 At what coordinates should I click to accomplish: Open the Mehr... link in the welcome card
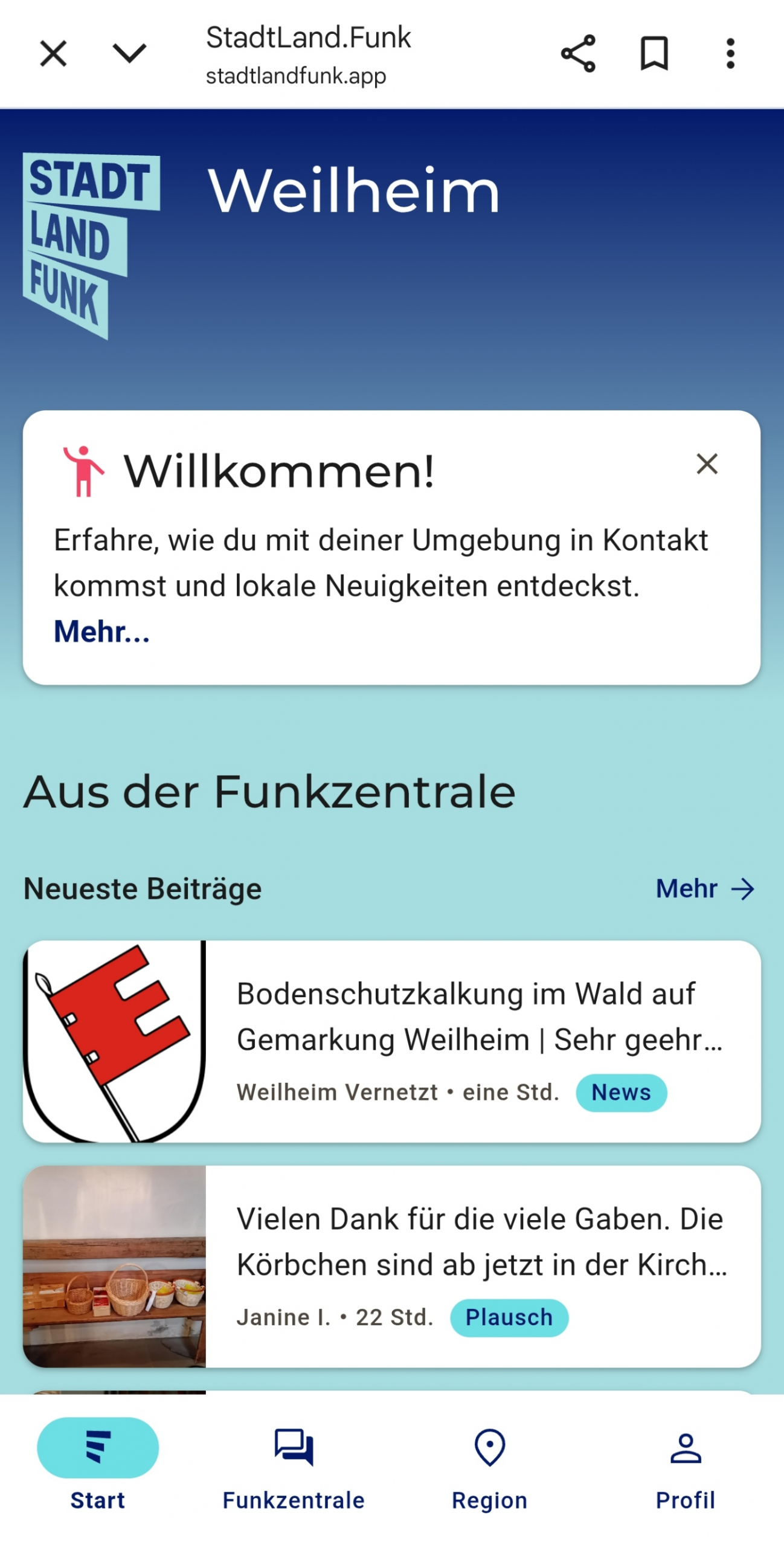(x=101, y=631)
